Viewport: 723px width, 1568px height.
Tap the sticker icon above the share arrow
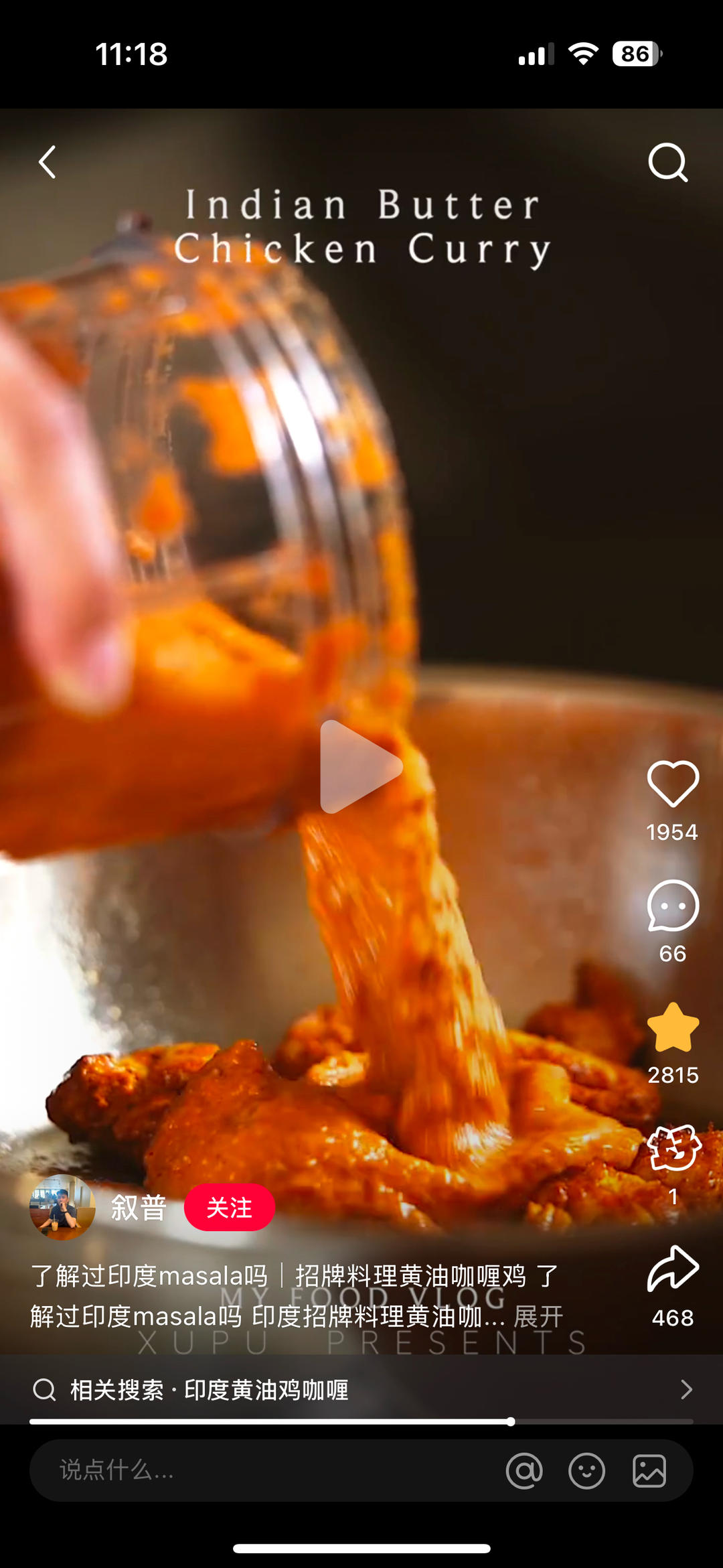pos(673,1148)
